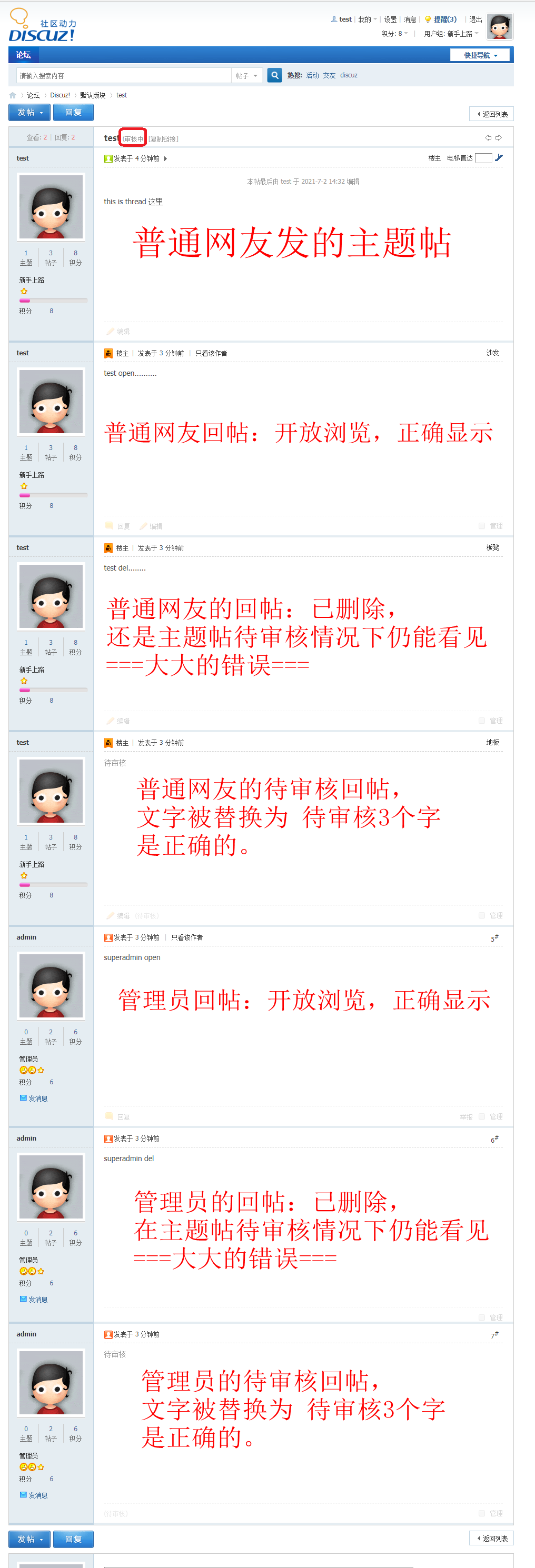Open the 消息 messages link
The width and height of the screenshot is (535, 1568).
pos(410,19)
